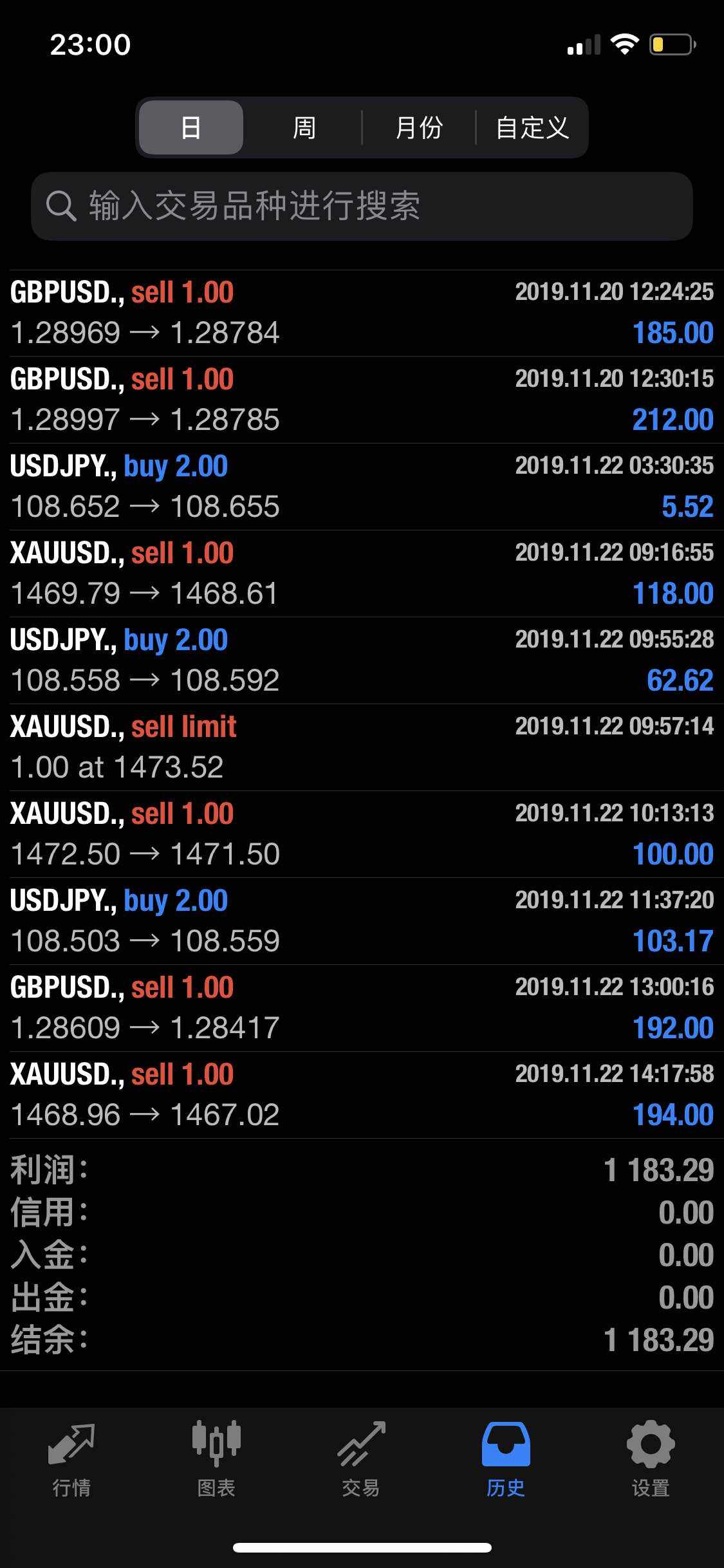Open USDJPY buy trade with 103.17 profit
Screen dimensions: 724x1568
[362, 921]
